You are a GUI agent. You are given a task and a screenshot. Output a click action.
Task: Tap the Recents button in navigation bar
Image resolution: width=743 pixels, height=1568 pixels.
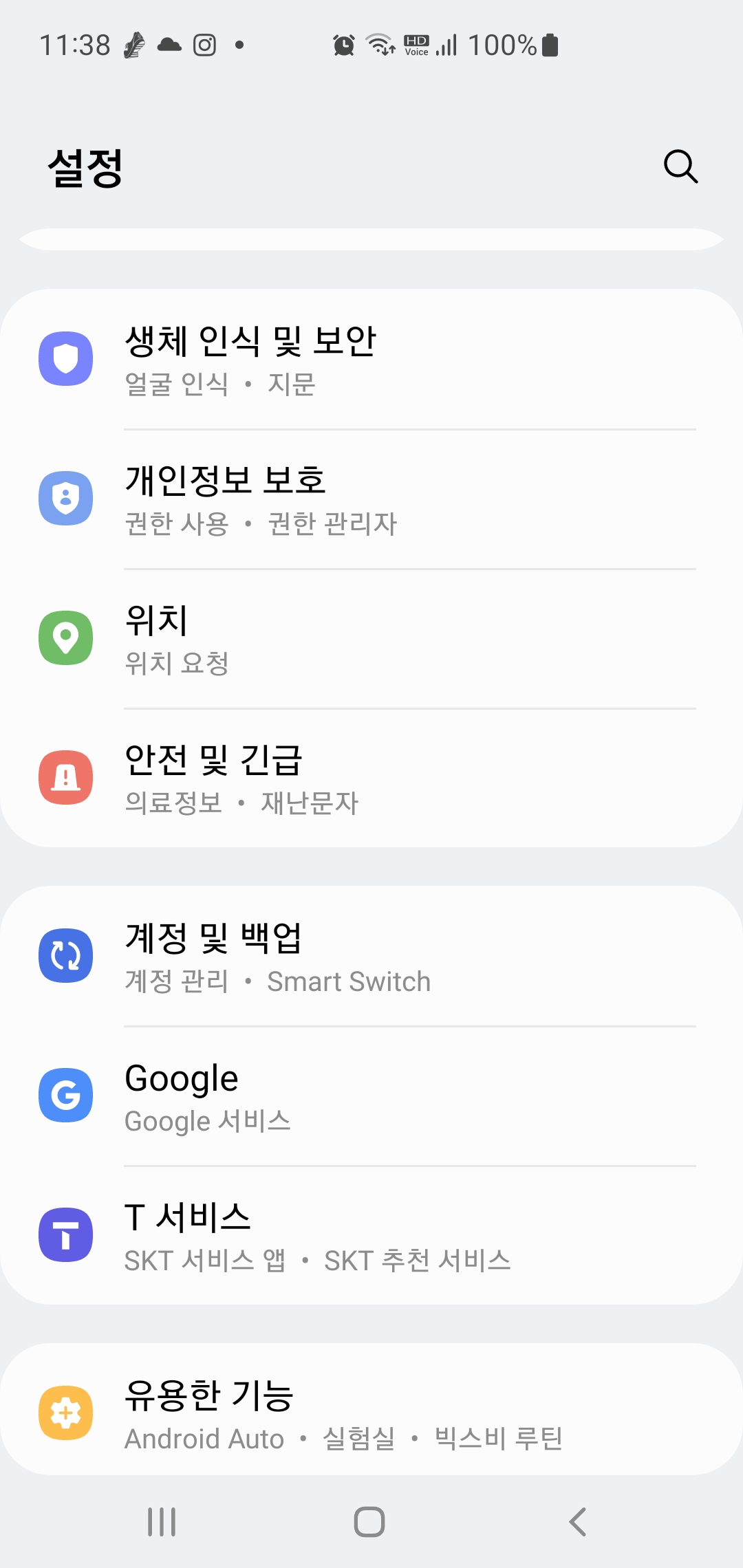[x=161, y=1521]
